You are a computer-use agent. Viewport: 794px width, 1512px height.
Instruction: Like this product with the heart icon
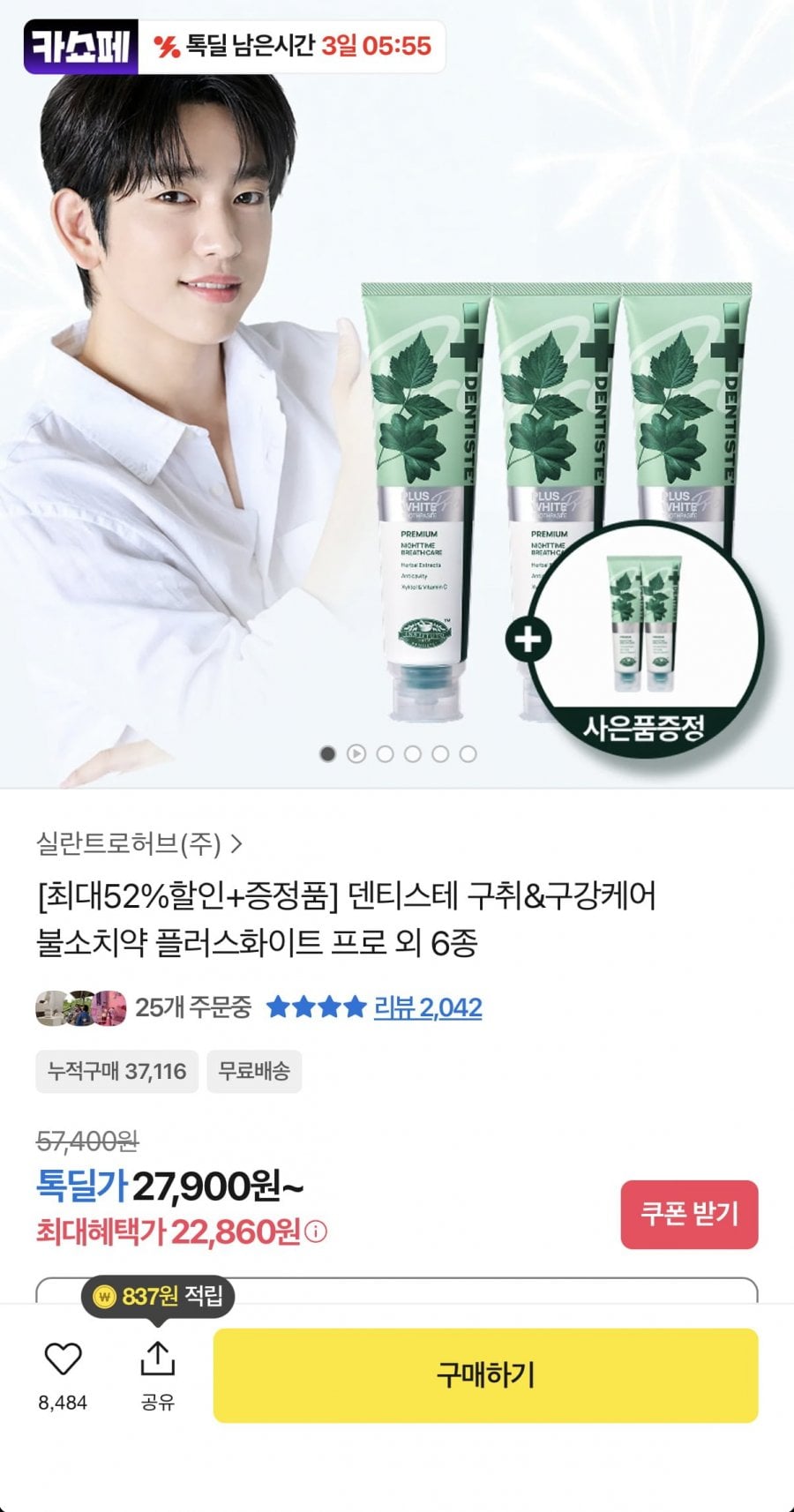pos(63,1359)
